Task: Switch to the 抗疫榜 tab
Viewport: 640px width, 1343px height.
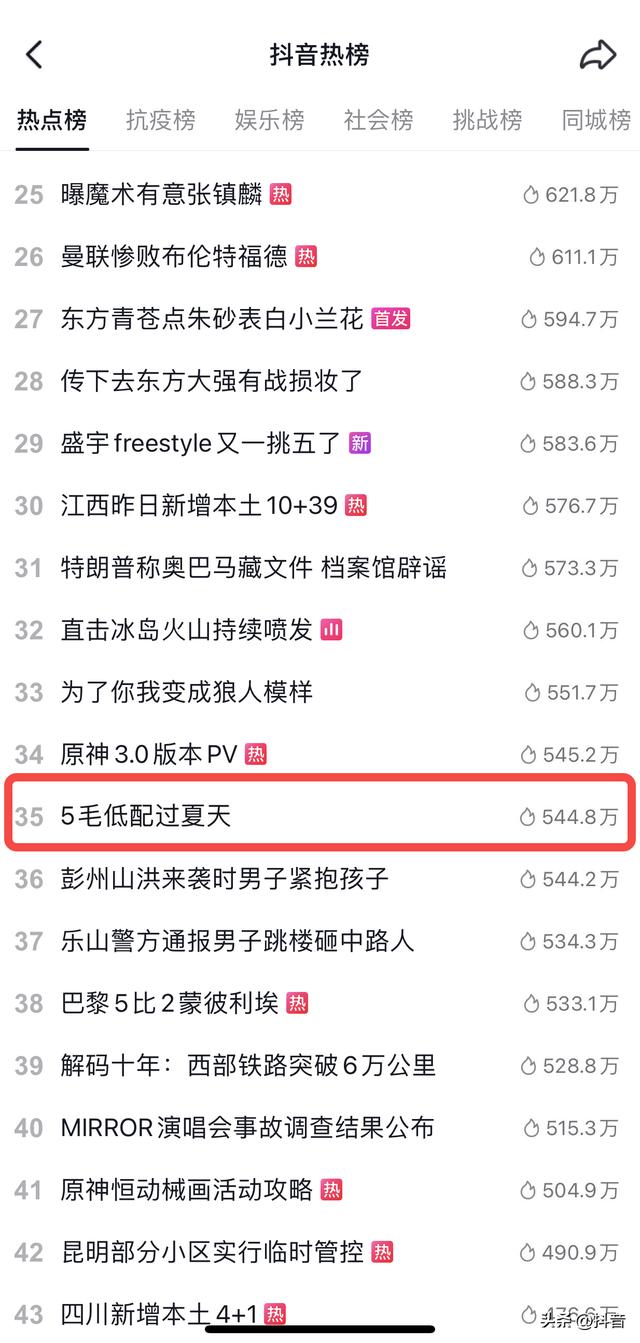Action: click(x=160, y=121)
